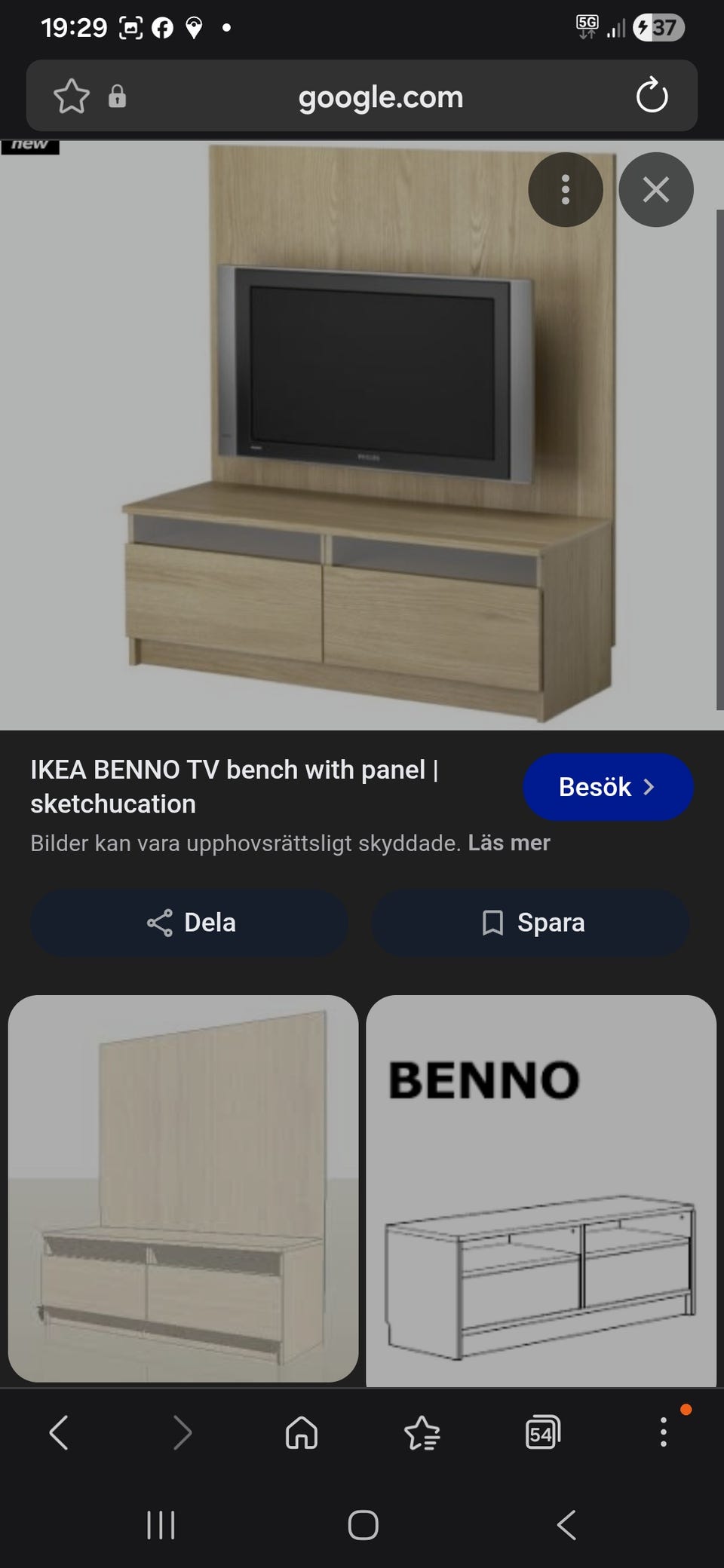Viewport: 724px width, 1568px height.
Task: Share the image with Dela
Action: (x=190, y=923)
